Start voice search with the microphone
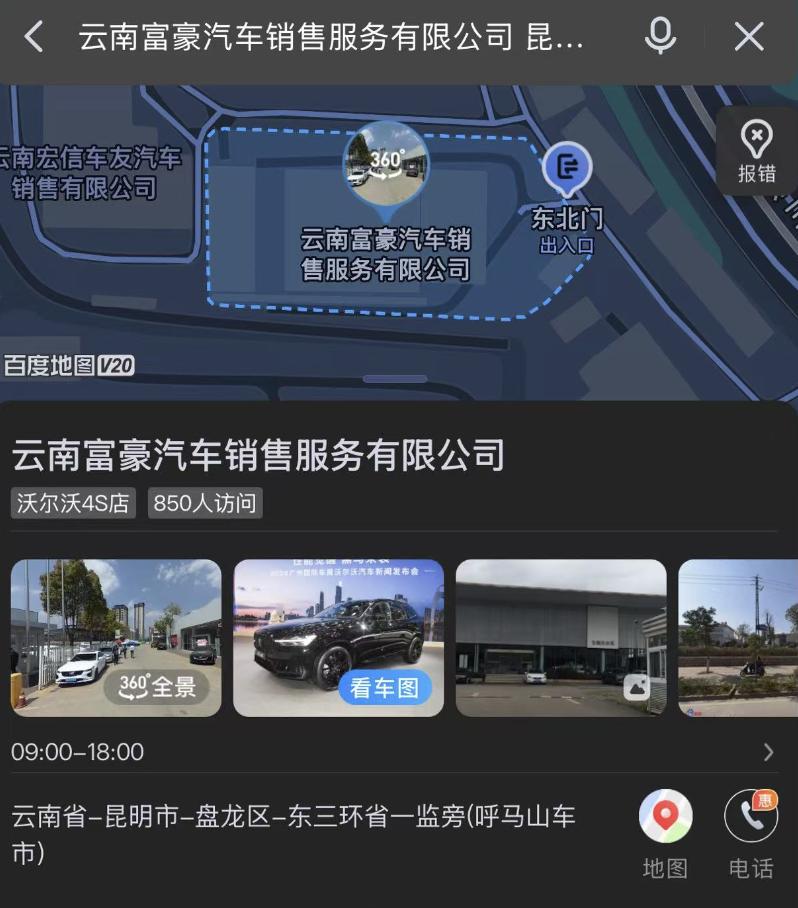The height and width of the screenshot is (908, 798). click(660, 38)
